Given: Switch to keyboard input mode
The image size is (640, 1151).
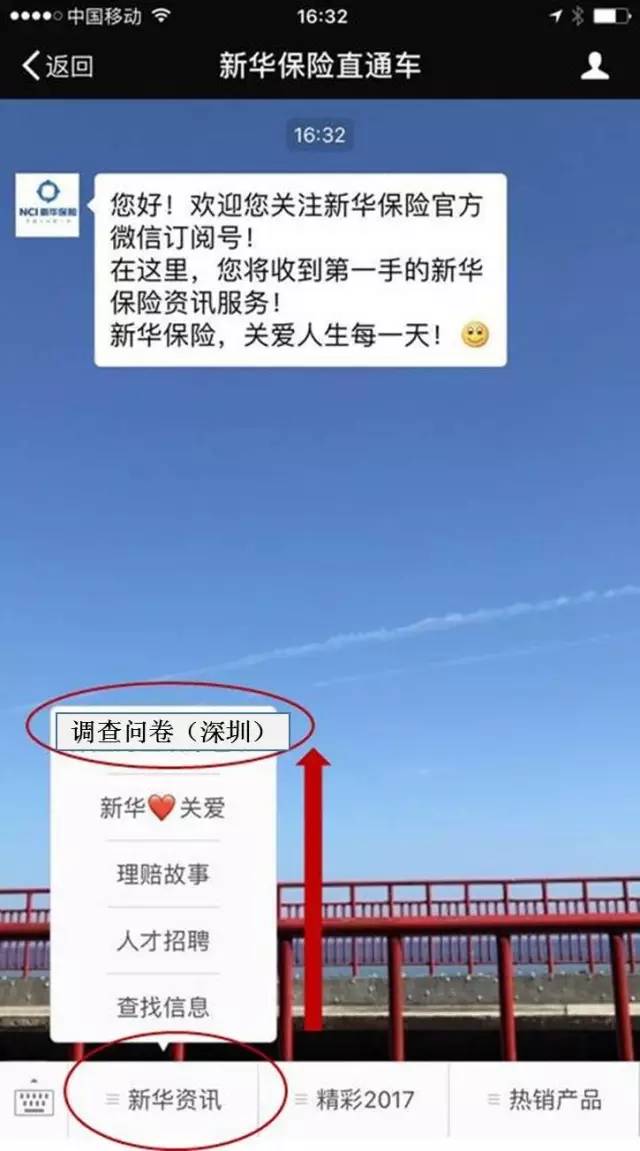Looking at the screenshot, I should click(34, 1099).
